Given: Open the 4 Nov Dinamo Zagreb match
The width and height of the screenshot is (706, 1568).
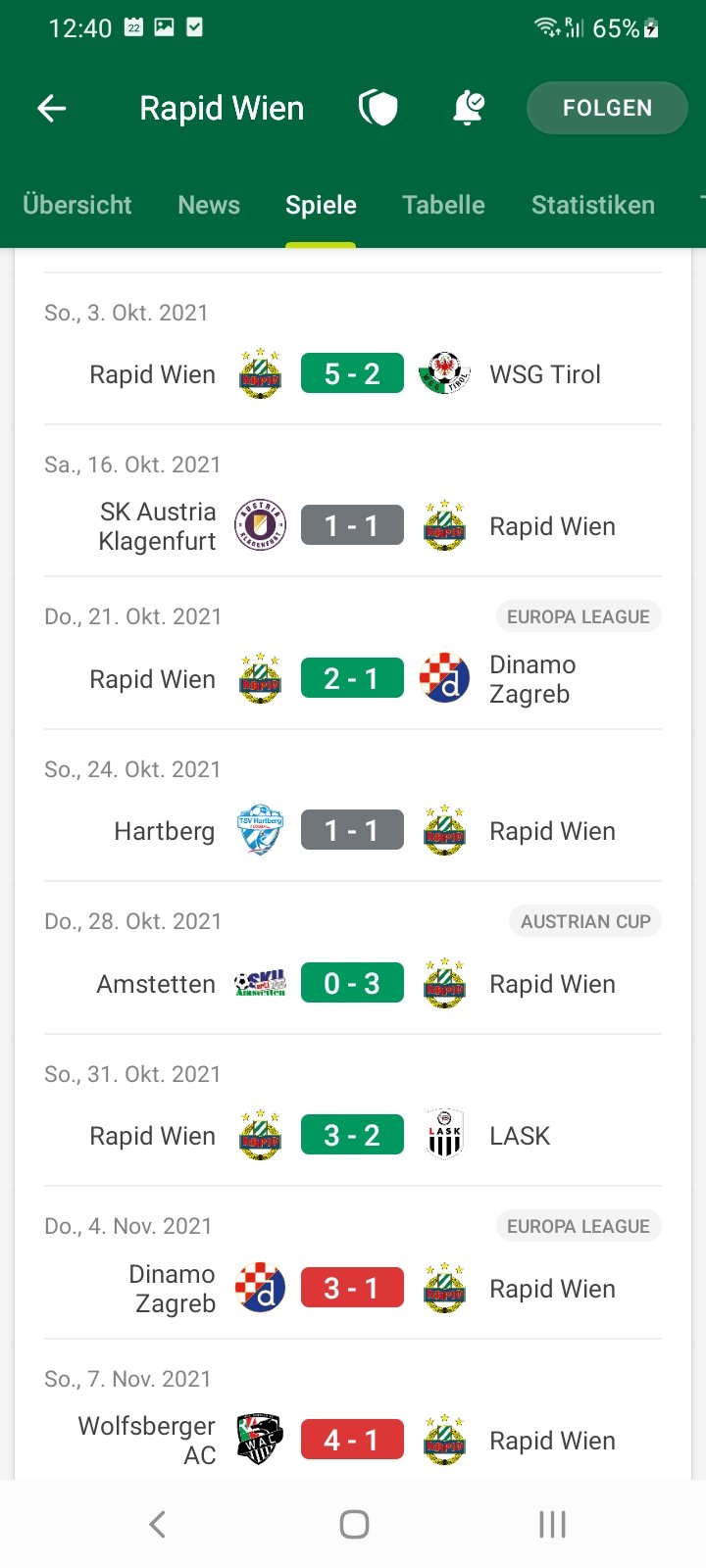Looking at the screenshot, I should click(x=353, y=1262).
